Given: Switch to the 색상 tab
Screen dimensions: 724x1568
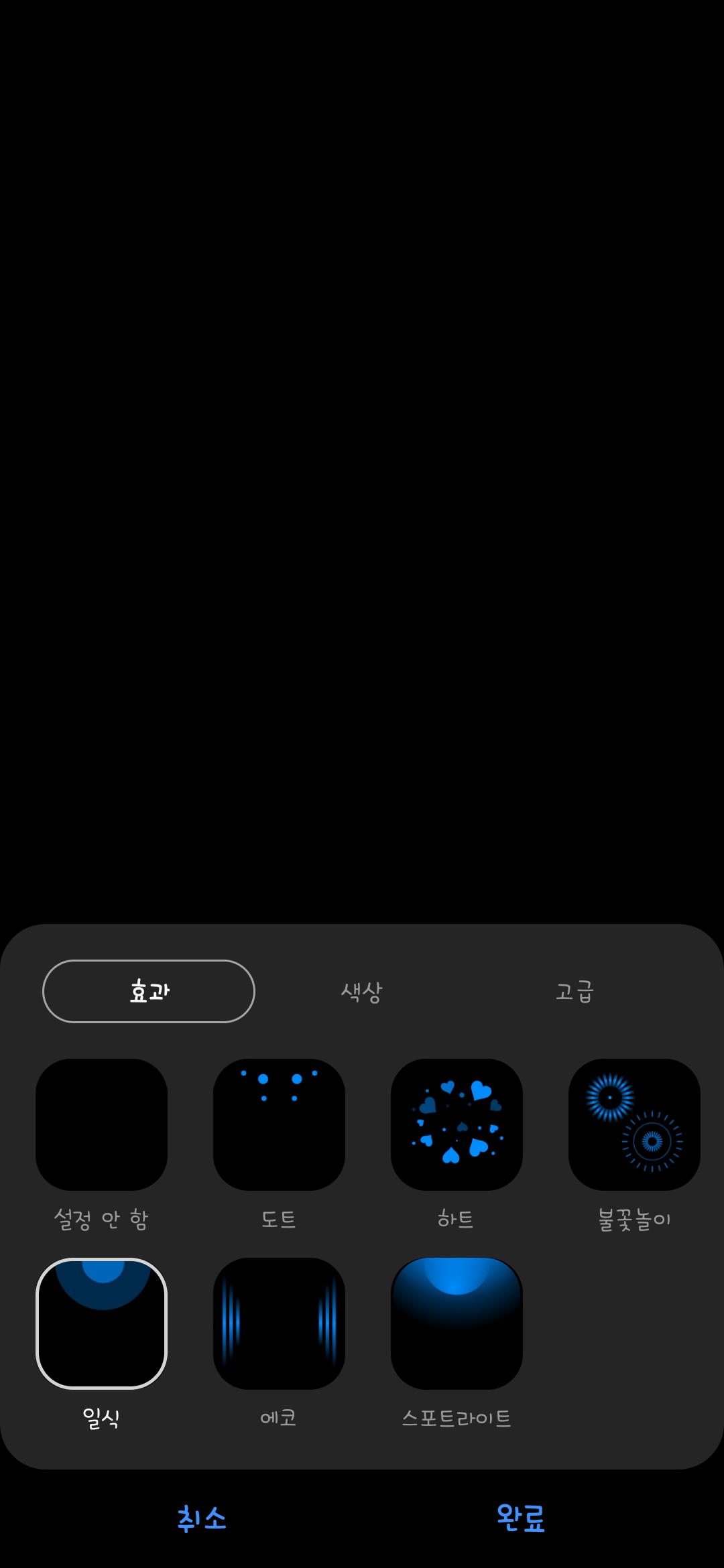Looking at the screenshot, I should tap(361, 992).
